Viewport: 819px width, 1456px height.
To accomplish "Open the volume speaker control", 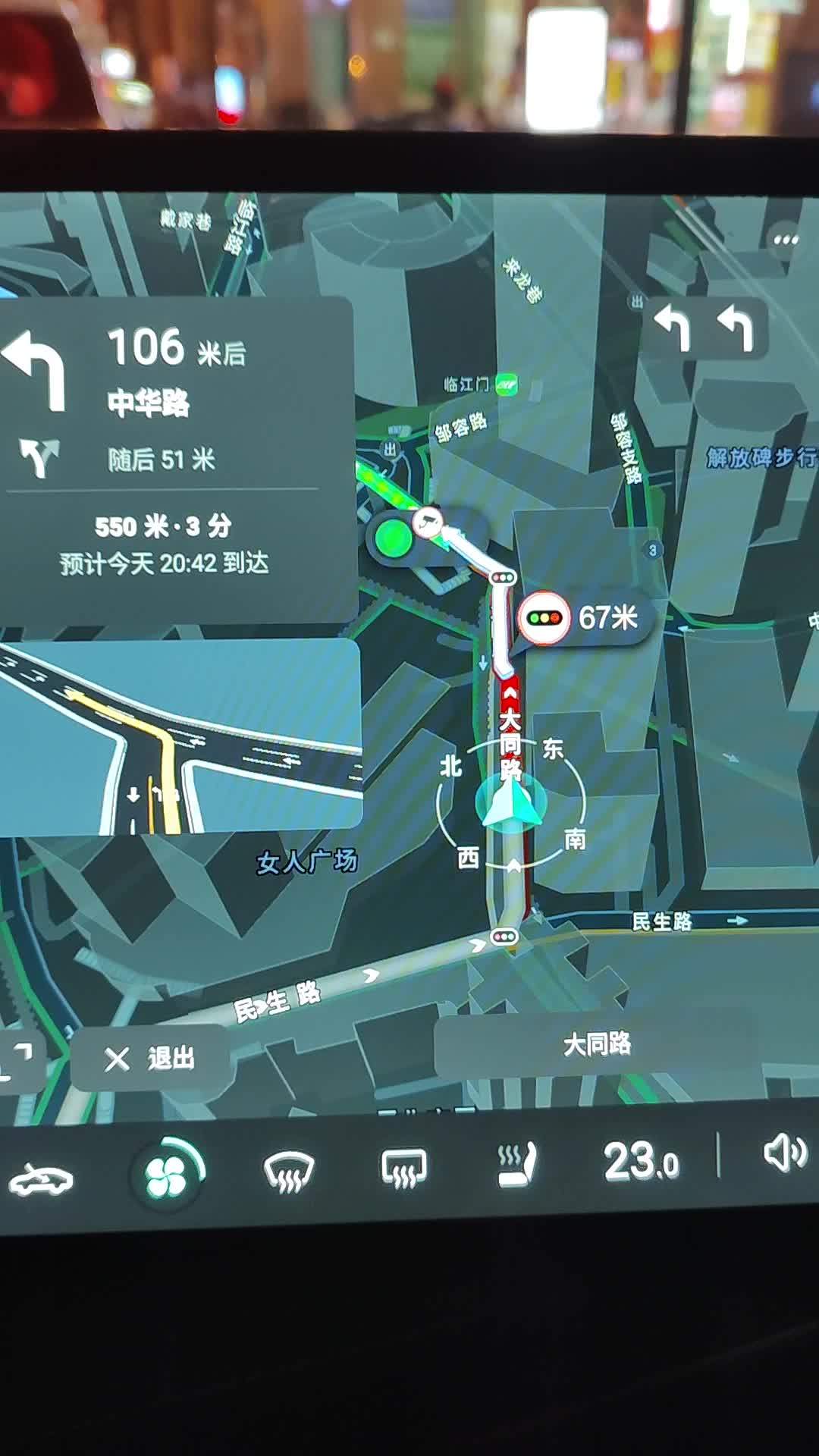I will [784, 1153].
